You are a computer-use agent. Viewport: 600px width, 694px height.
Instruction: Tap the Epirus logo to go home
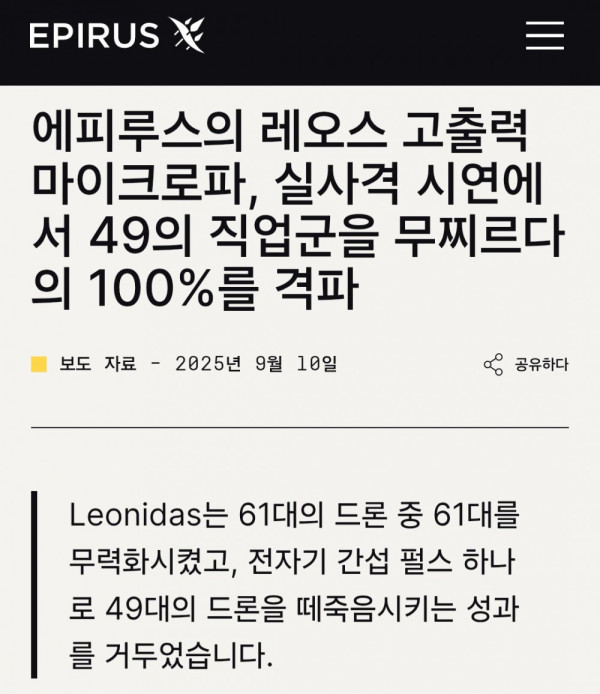(x=117, y=36)
